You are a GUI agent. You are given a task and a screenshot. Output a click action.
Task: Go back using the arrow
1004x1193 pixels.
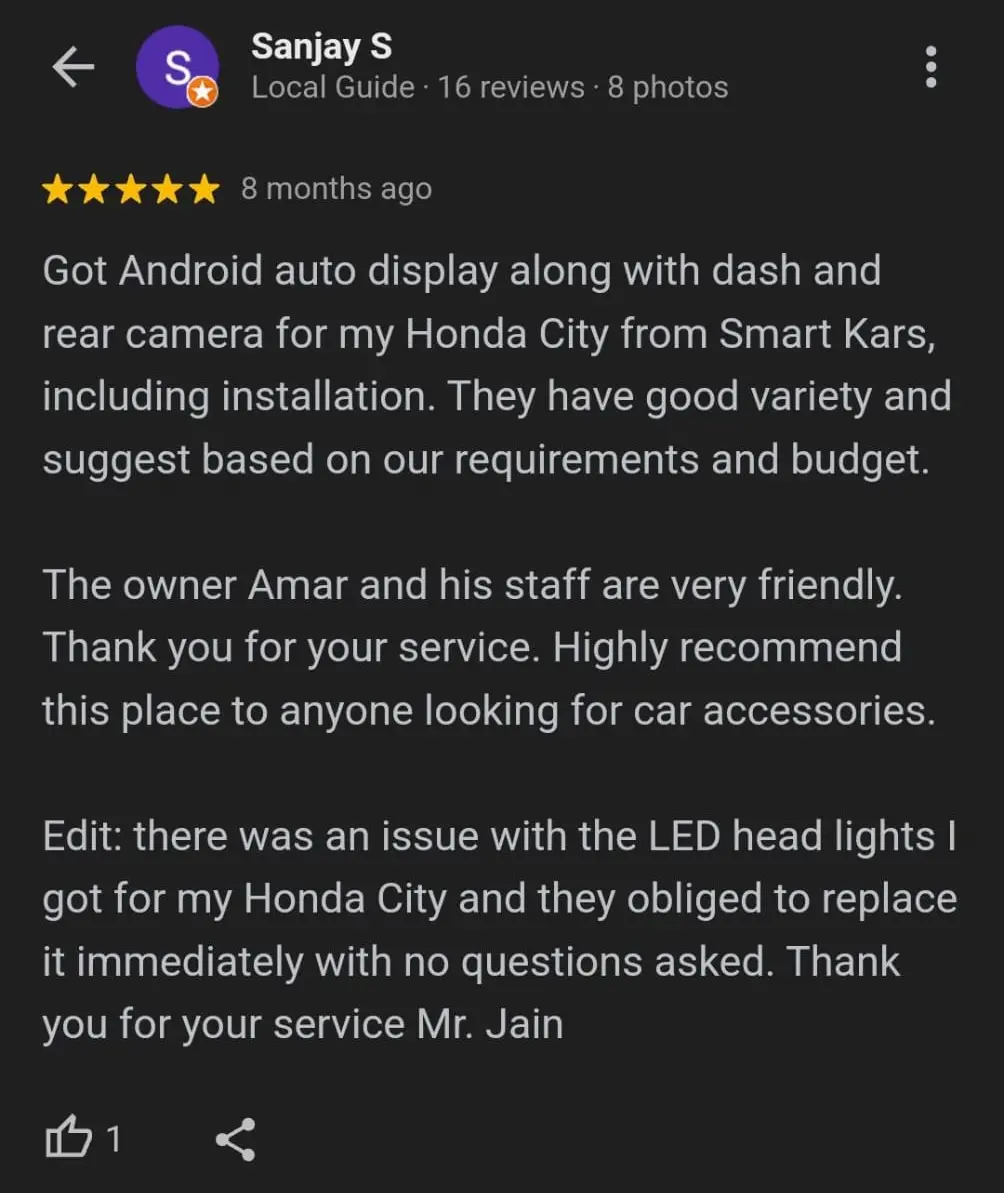point(73,68)
